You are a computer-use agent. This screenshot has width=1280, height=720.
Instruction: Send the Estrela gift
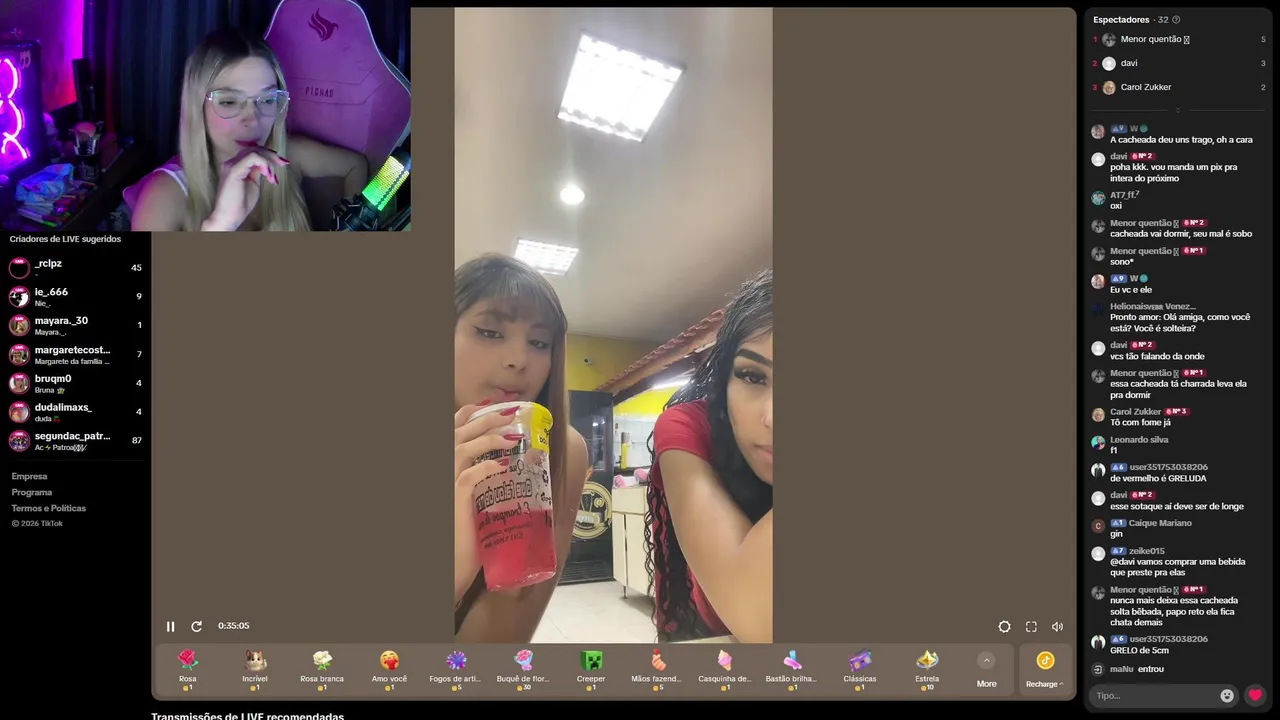pos(927,665)
